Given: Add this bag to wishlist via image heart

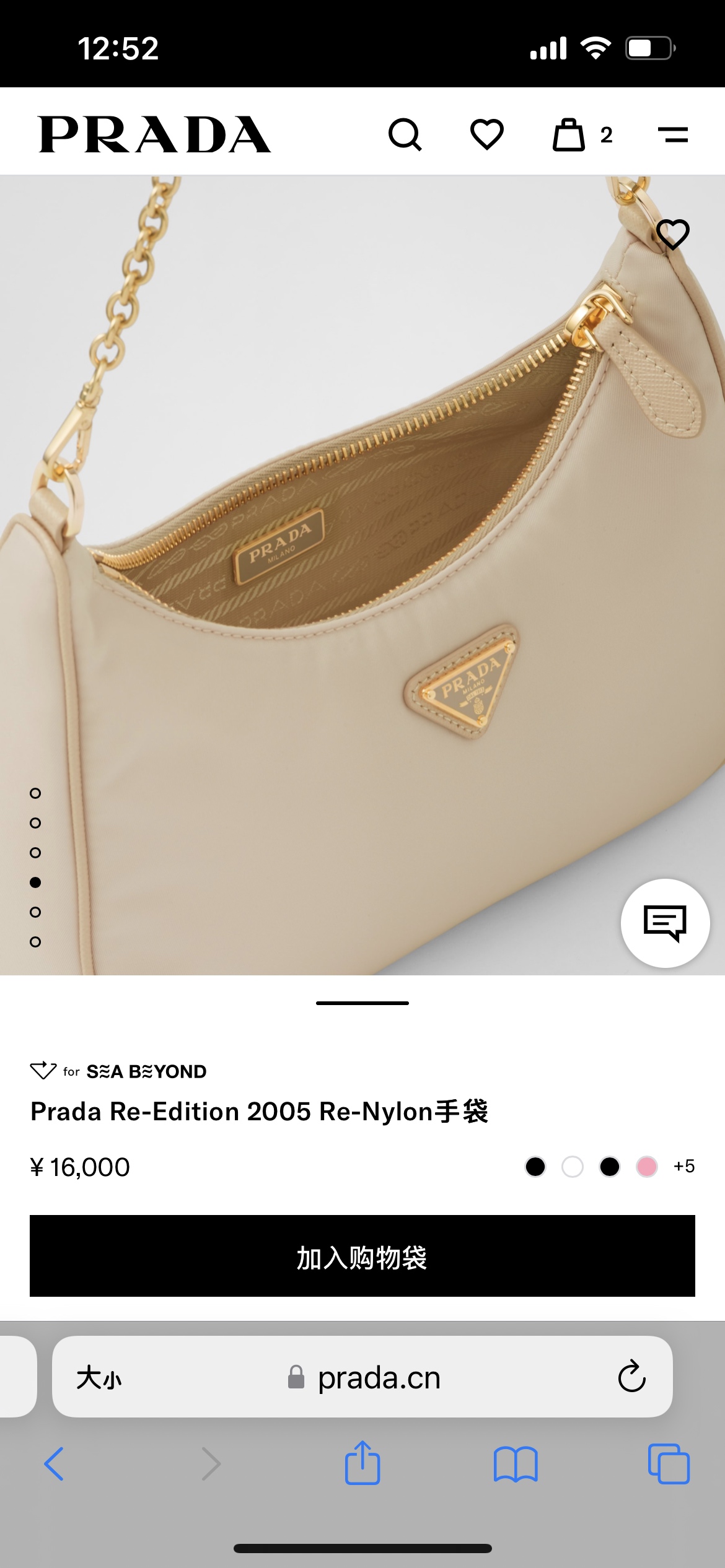Looking at the screenshot, I should (673, 234).
